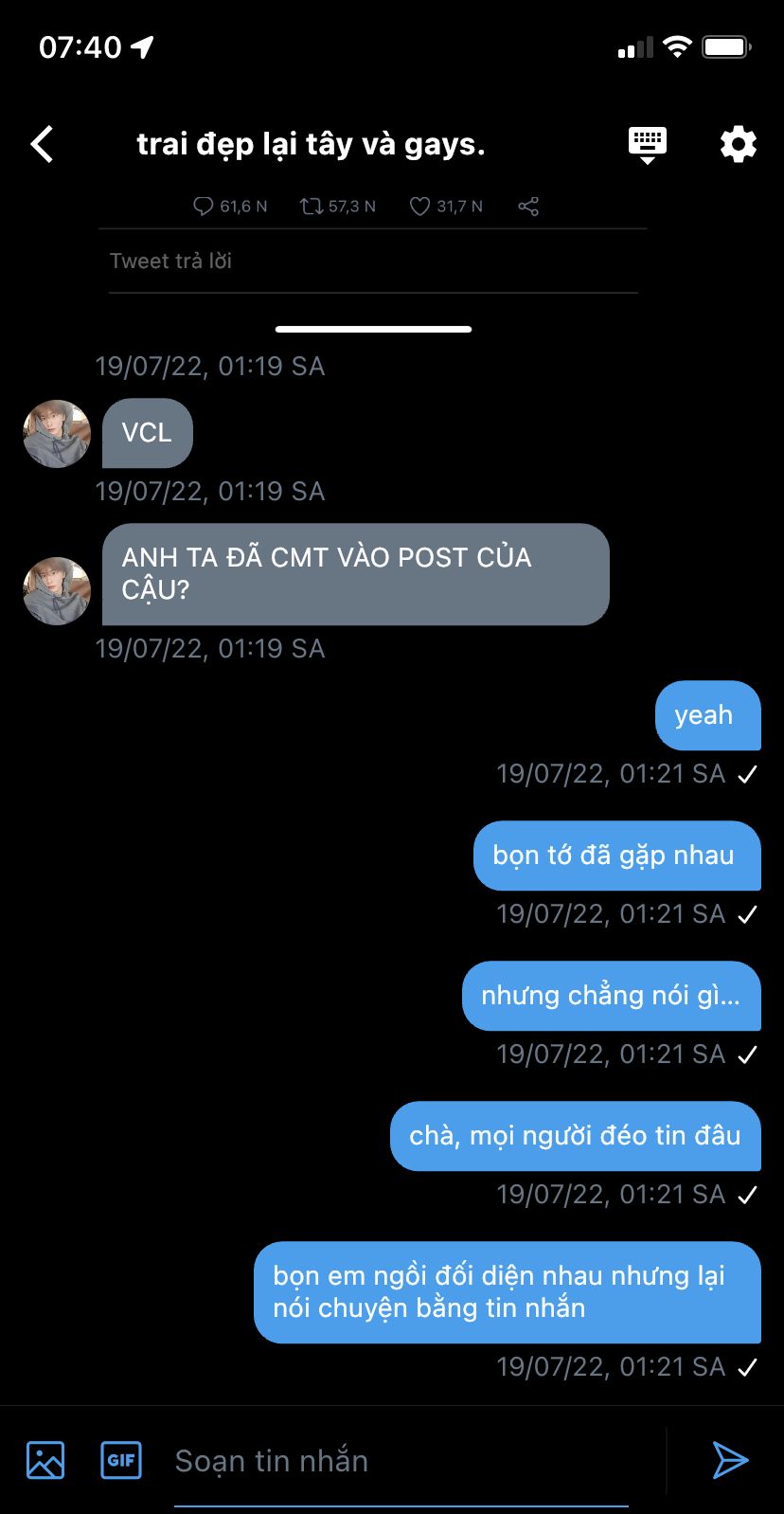Image resolution: width=784 pixels, height=1514 pixels.
Task: Tap the keyboard icon in the header
Action: click(648, 145)
